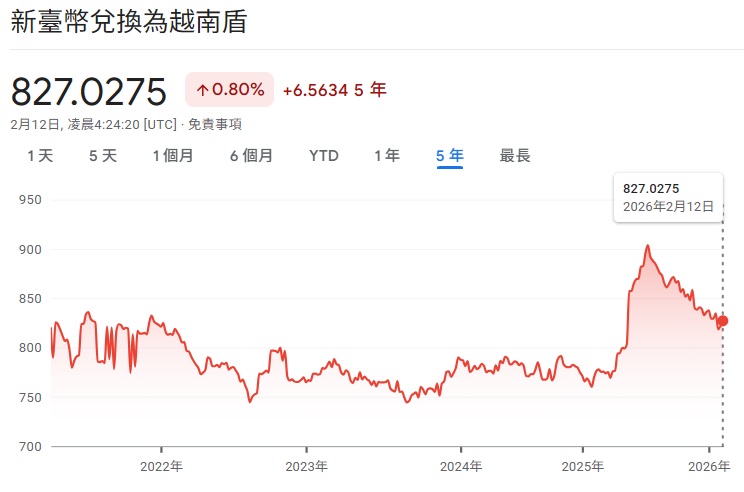Switch to the 最長 range
Viewport: 744px width, 492px height.
(x=515, y=156)
